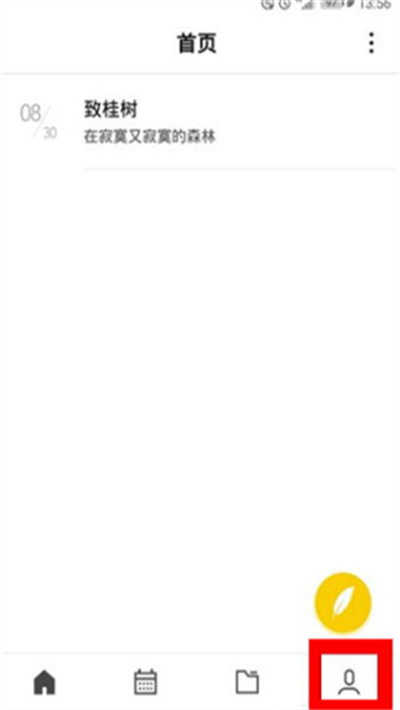Open the note titled 致桂树
This screenshot has width=400, height=710.
pos(200,123)
